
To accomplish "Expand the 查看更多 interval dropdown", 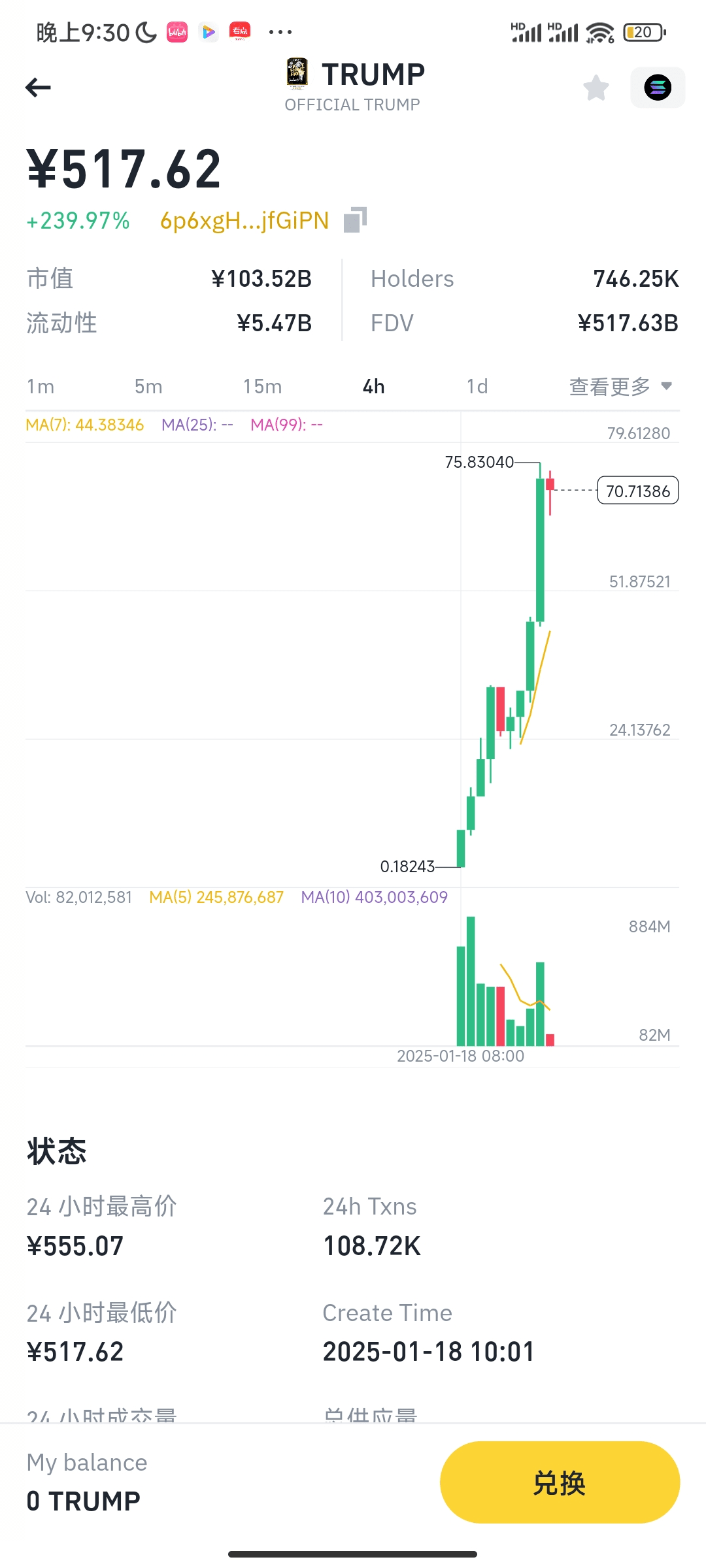I will pos(620,386).
